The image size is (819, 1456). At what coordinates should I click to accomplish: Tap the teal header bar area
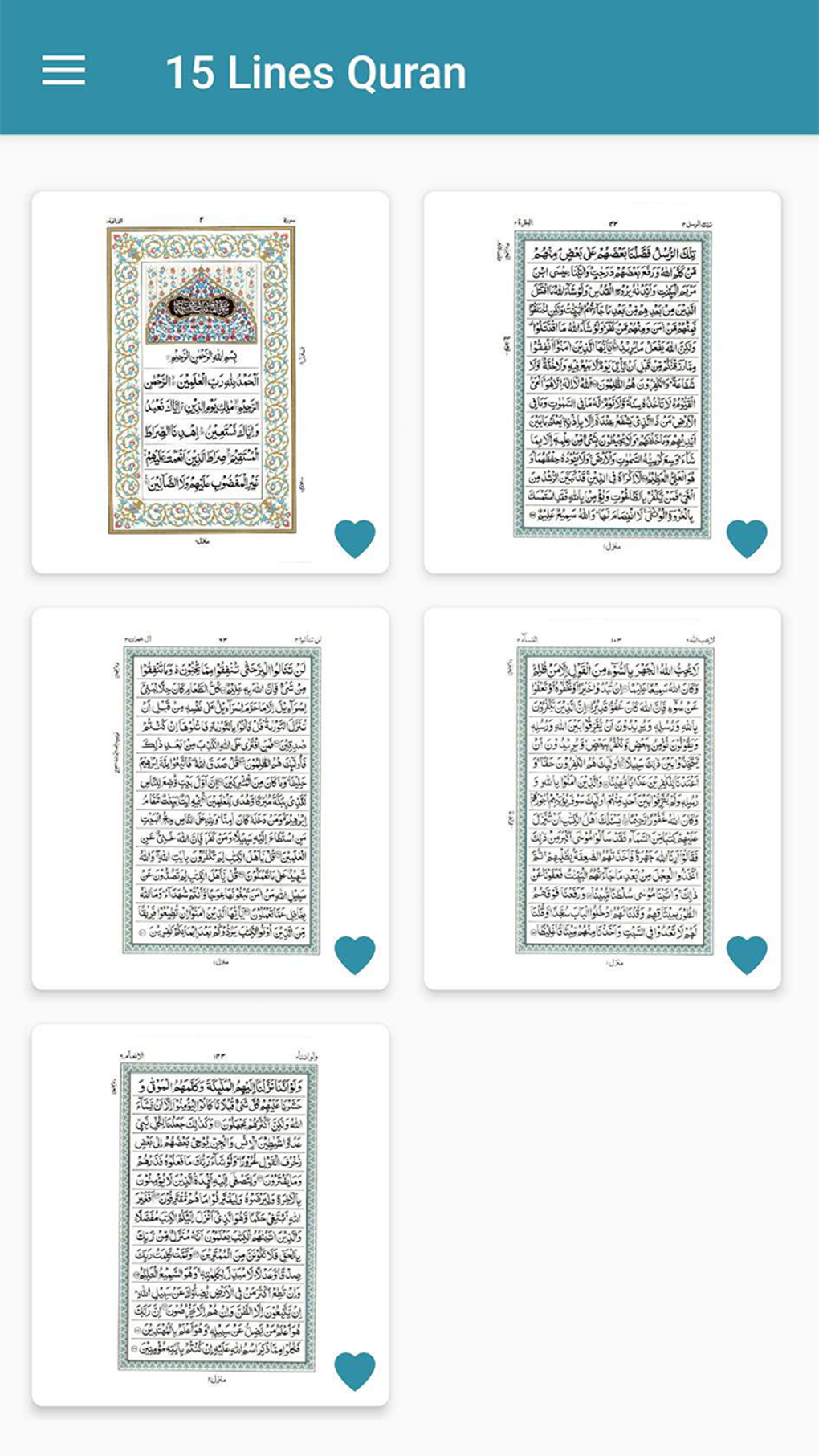pos(562,70)
